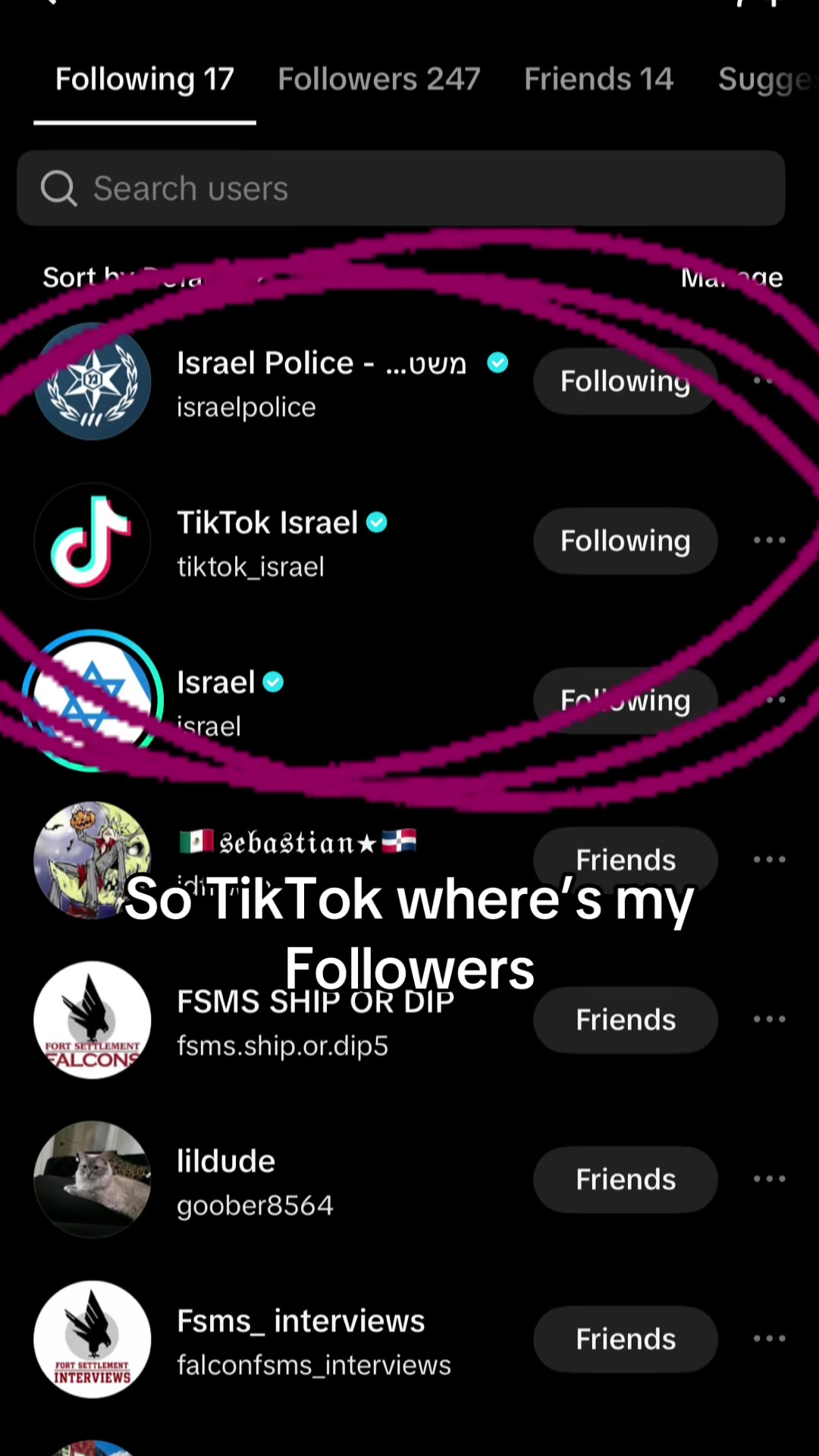Open more options for FSMS SHIP OR DIP
Image resolution: width=819 pixels, height=1456 pixels.
(x=770, y=1019)
